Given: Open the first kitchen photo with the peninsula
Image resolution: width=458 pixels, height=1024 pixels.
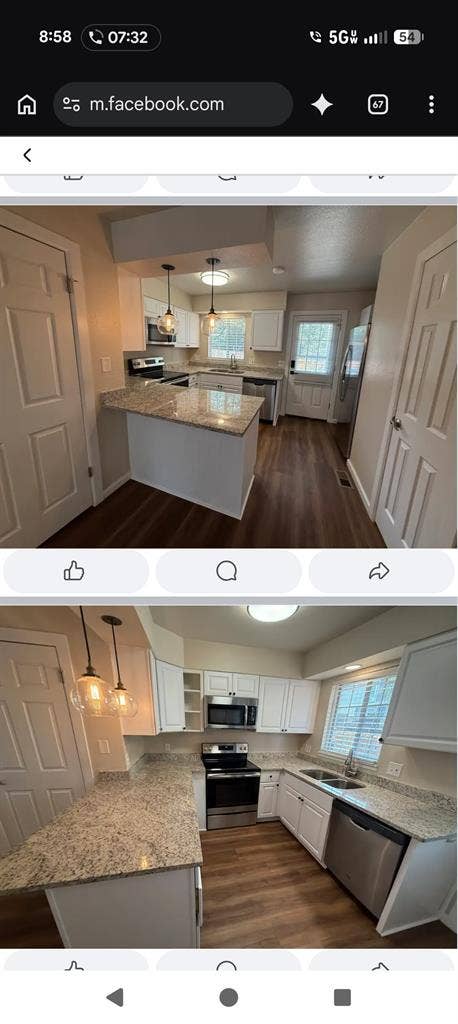Looking at the screenshot, I should pyautogui.click(x=229, y=377).
